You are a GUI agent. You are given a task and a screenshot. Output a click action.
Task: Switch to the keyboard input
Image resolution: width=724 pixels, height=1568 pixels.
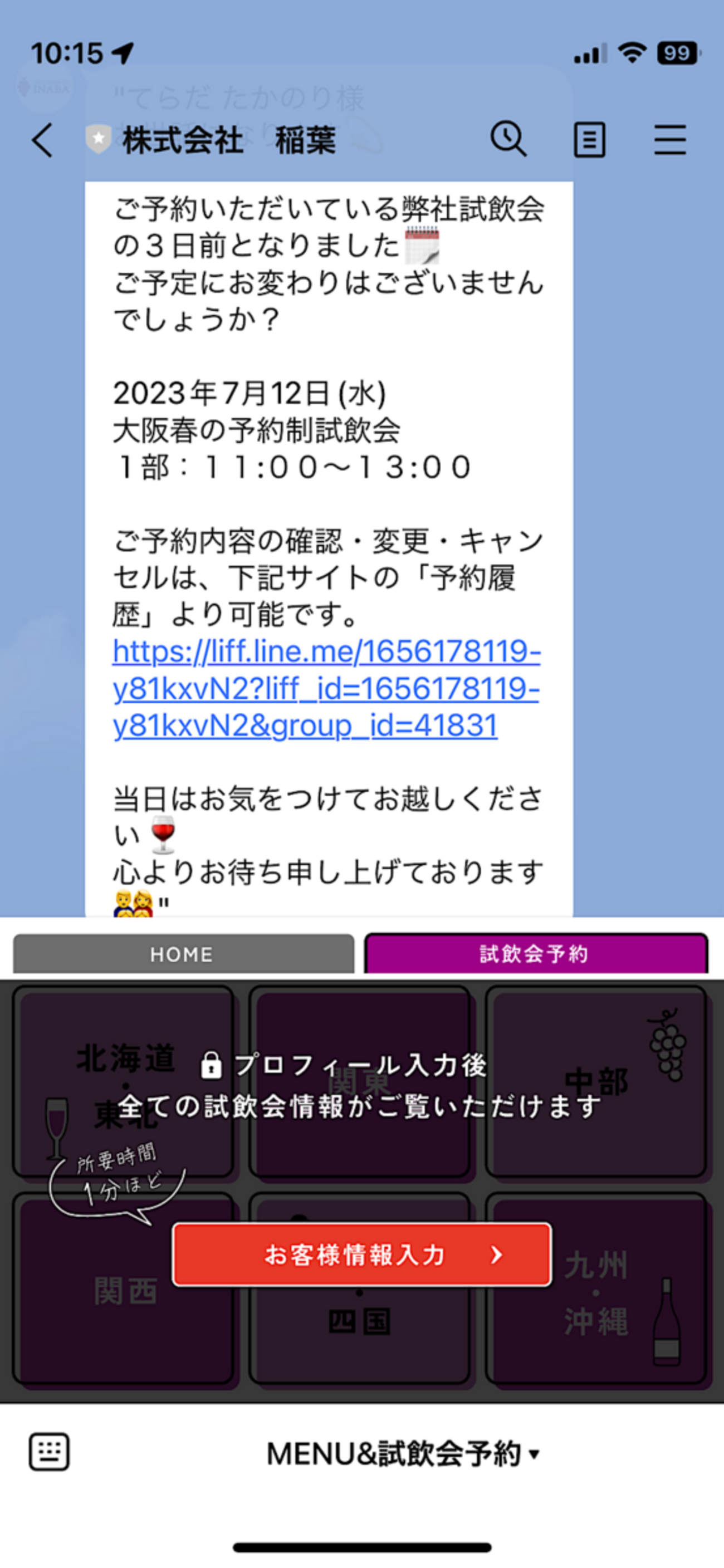(50, 1452)
